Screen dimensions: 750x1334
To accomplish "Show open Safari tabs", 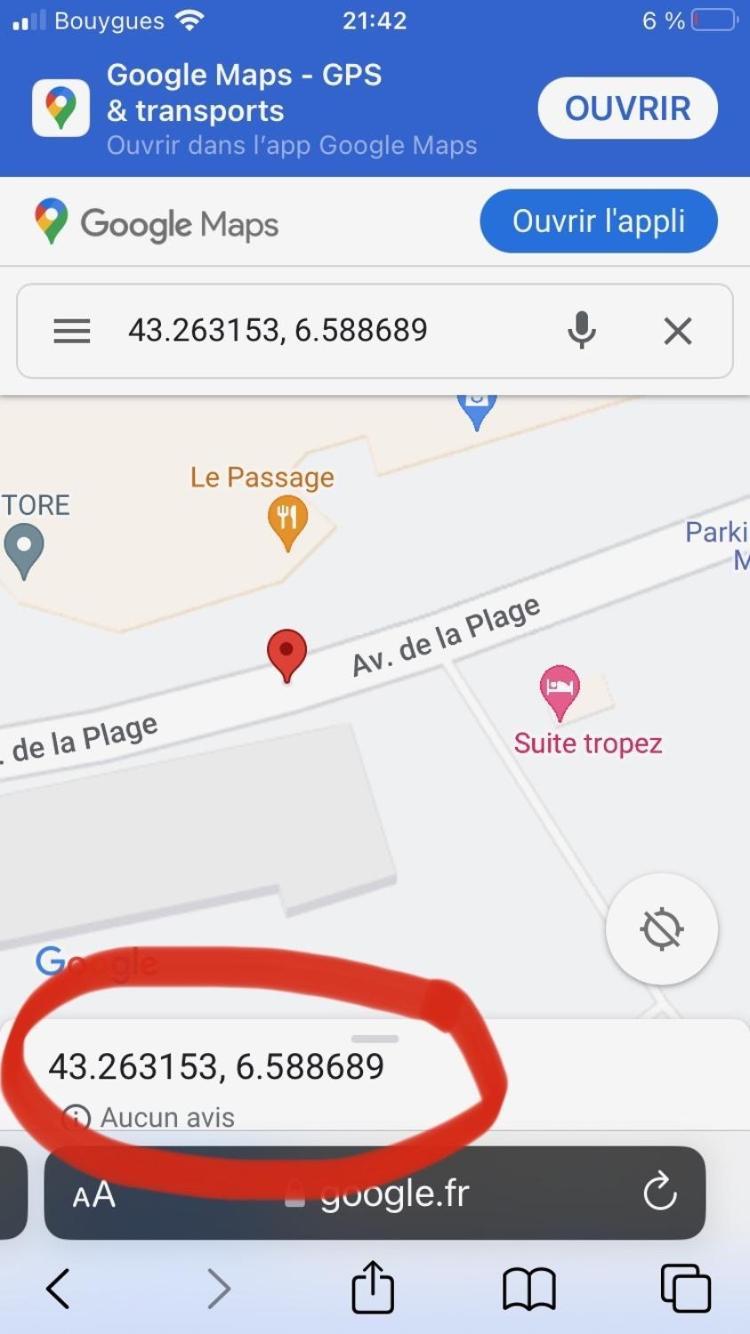I will click(686, 1288).
